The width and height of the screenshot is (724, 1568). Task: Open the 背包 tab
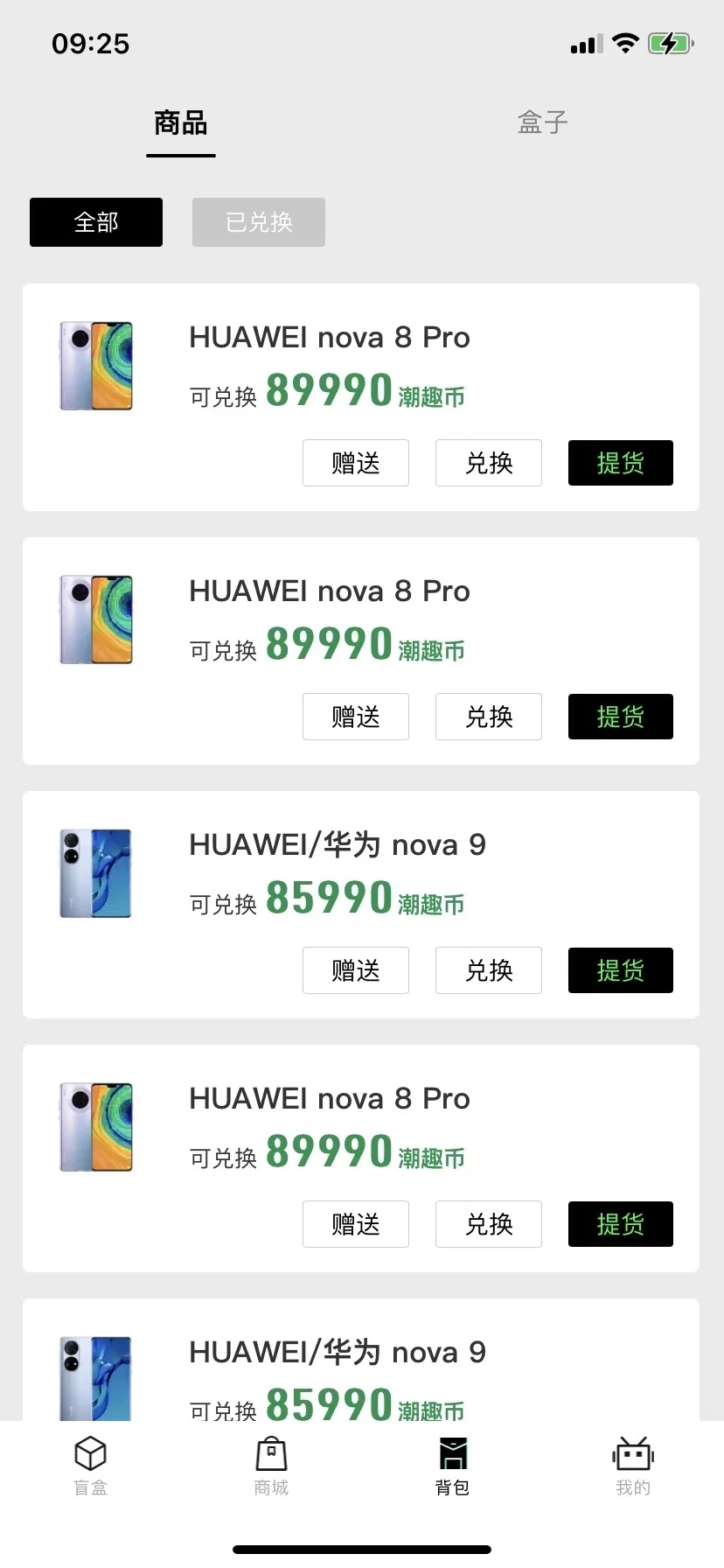(x=452, y=1465)
